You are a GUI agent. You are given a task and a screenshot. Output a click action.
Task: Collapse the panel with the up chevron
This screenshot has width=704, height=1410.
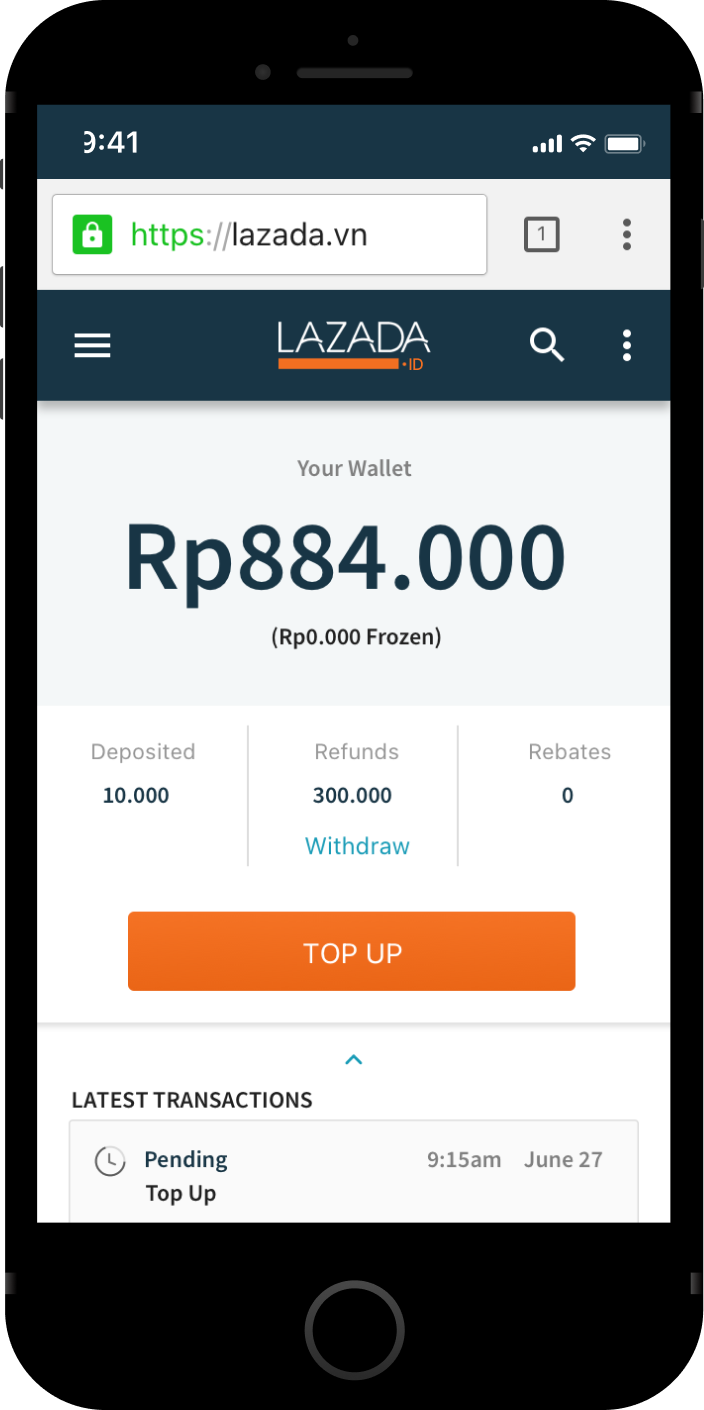tap(353, 1060)
